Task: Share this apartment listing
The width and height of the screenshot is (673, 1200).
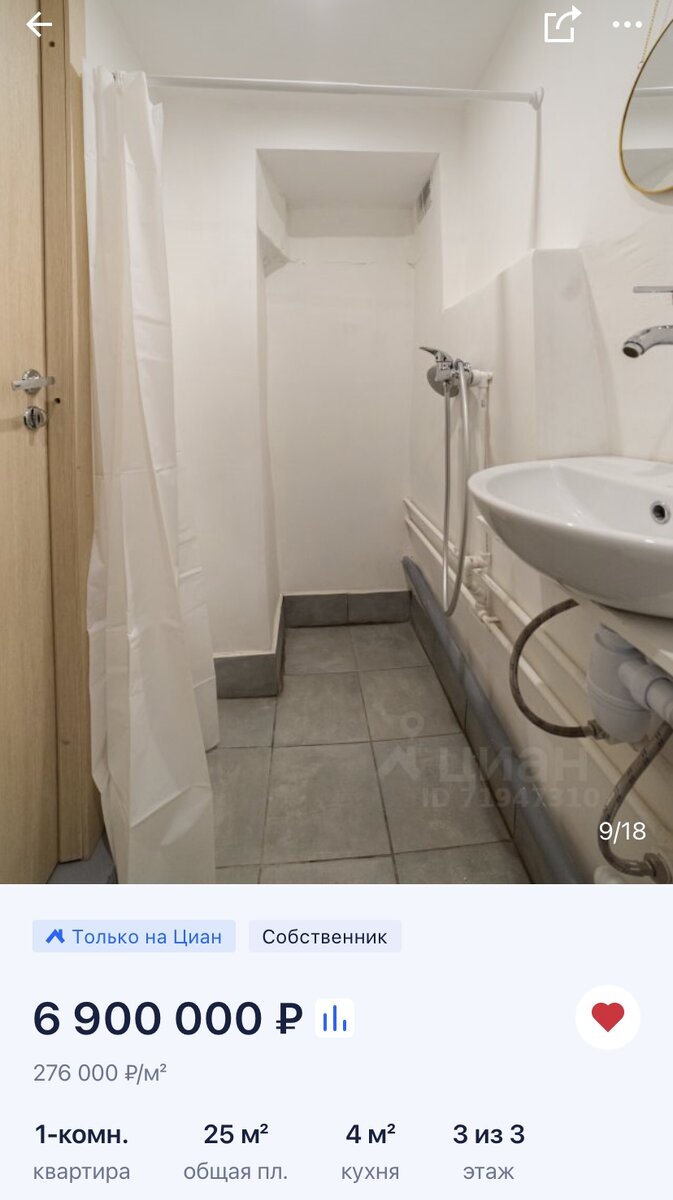Action: click(562, 25)
